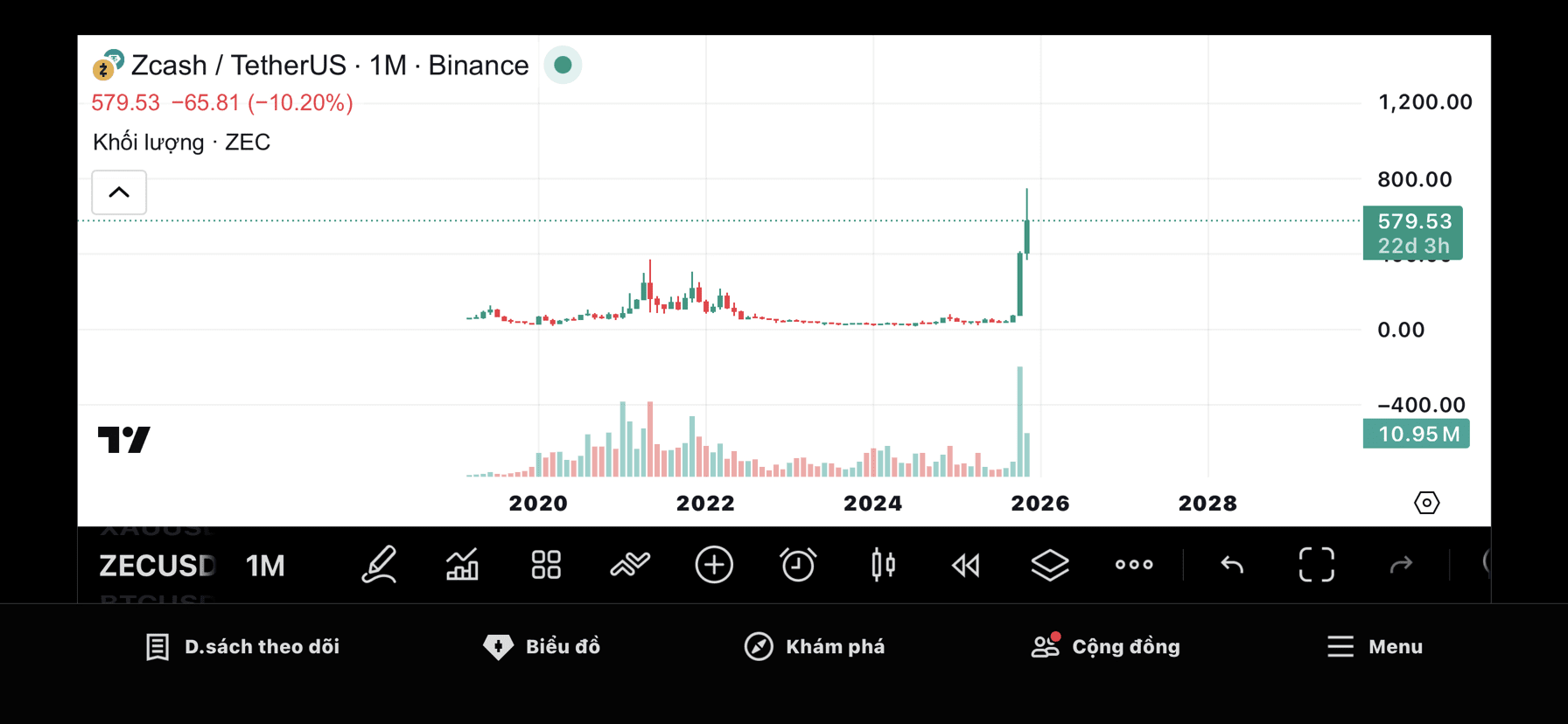Viewport: 1568px width, 724px height.
Task: Switch to the Khám phá tab
Action: (815, 647)
